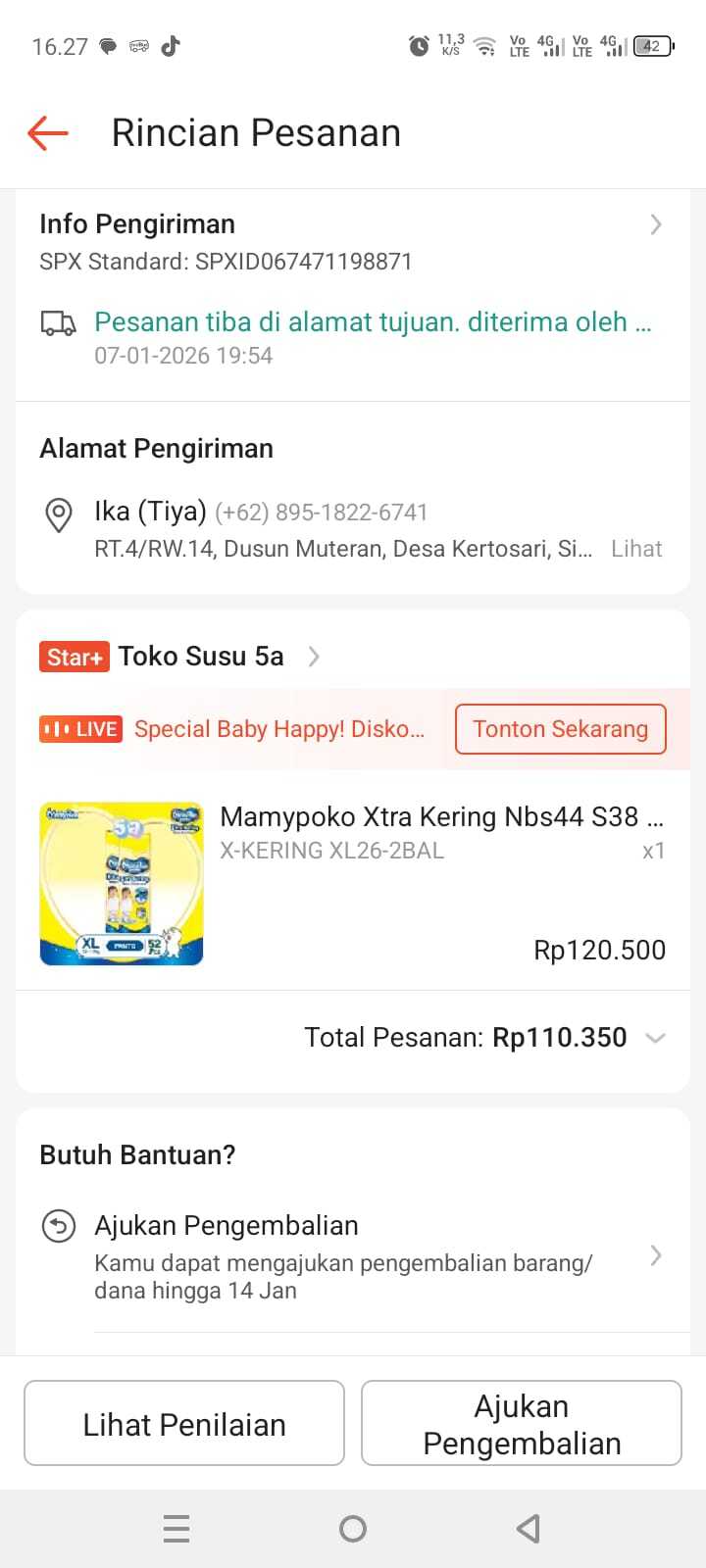Open the recent apps view
The image size is (706, 1568).
176,1528
